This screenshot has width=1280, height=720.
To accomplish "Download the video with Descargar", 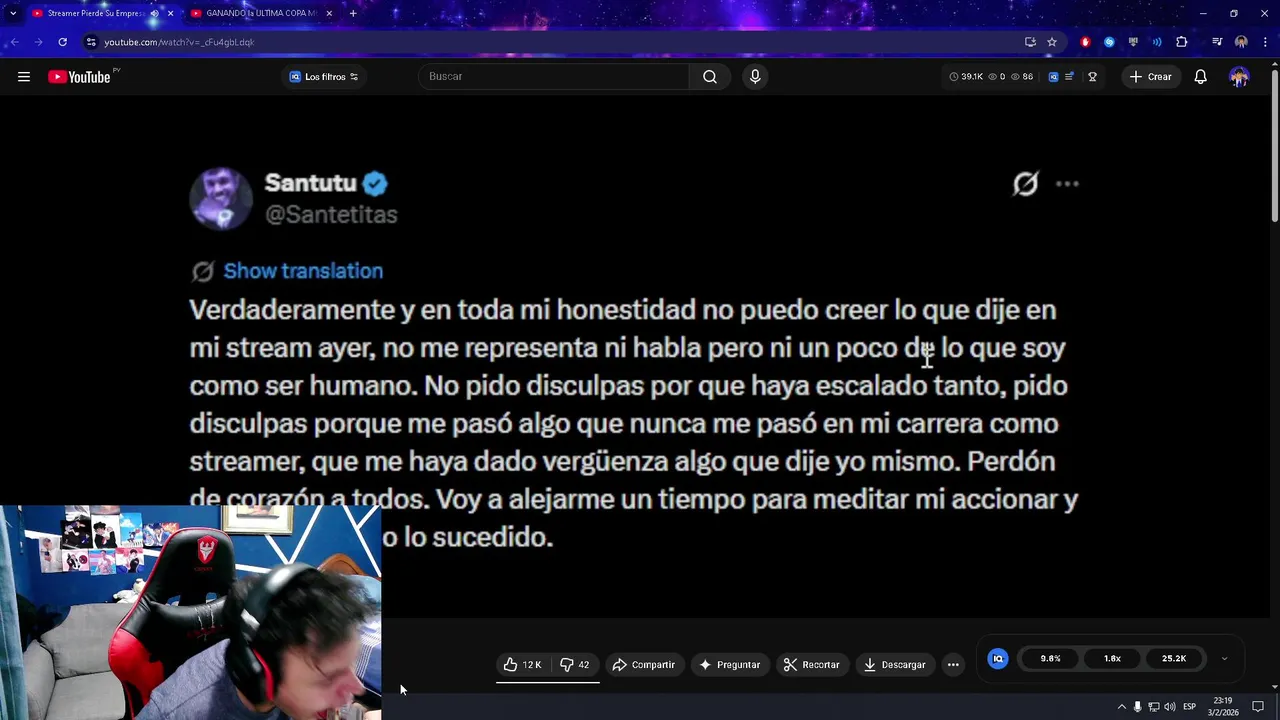I will click(894, 665).
